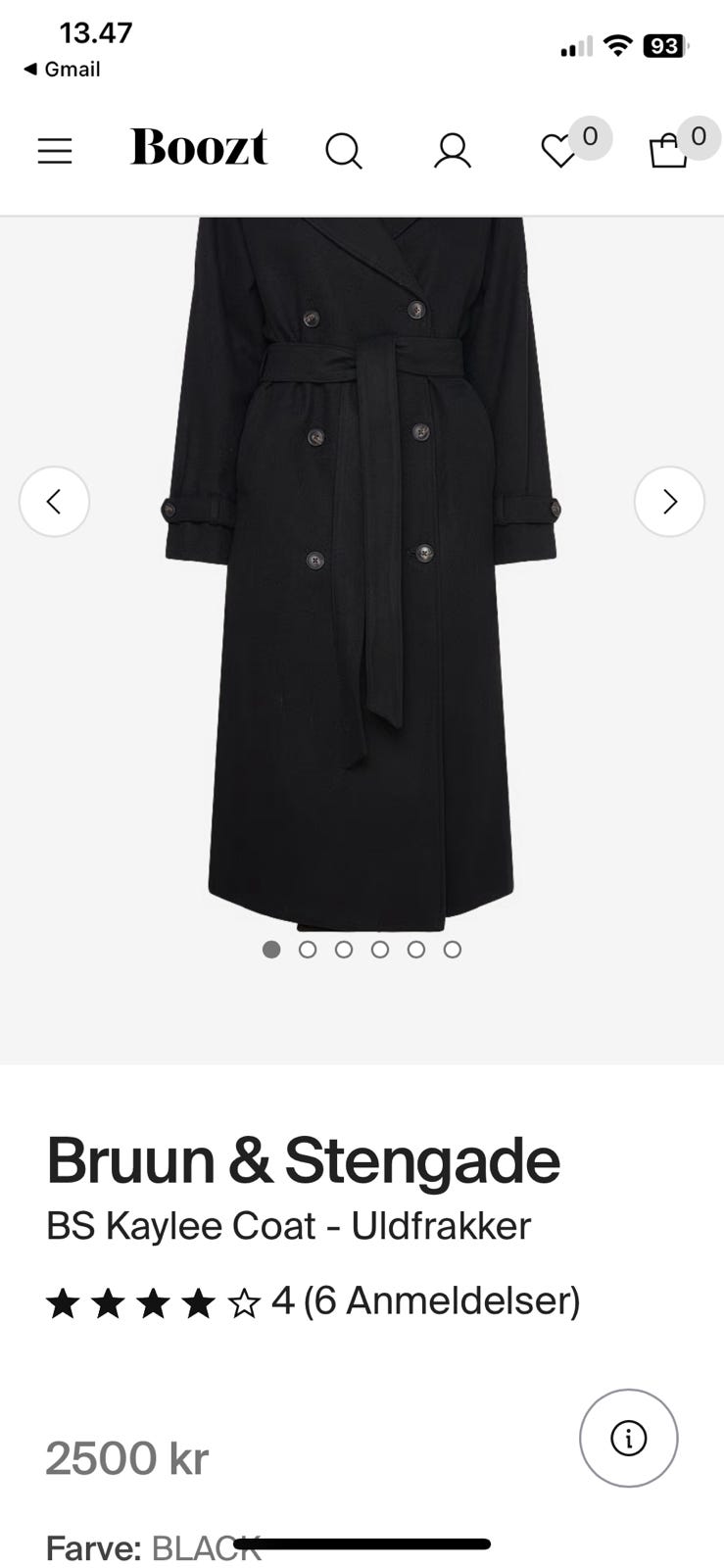Open the hamburger menu

pos(55,151)
